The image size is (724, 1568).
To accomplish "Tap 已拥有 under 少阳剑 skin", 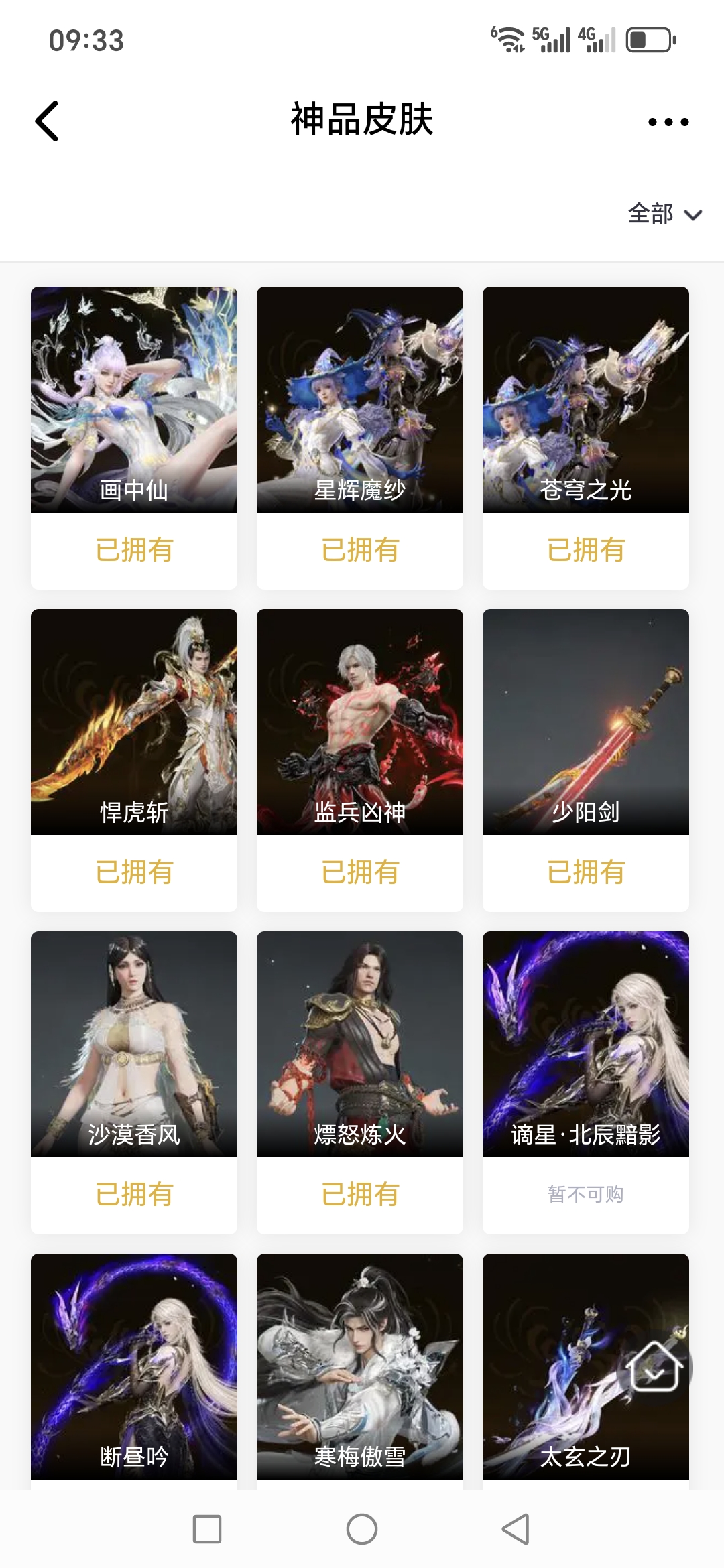I will (x=585, y=872).
